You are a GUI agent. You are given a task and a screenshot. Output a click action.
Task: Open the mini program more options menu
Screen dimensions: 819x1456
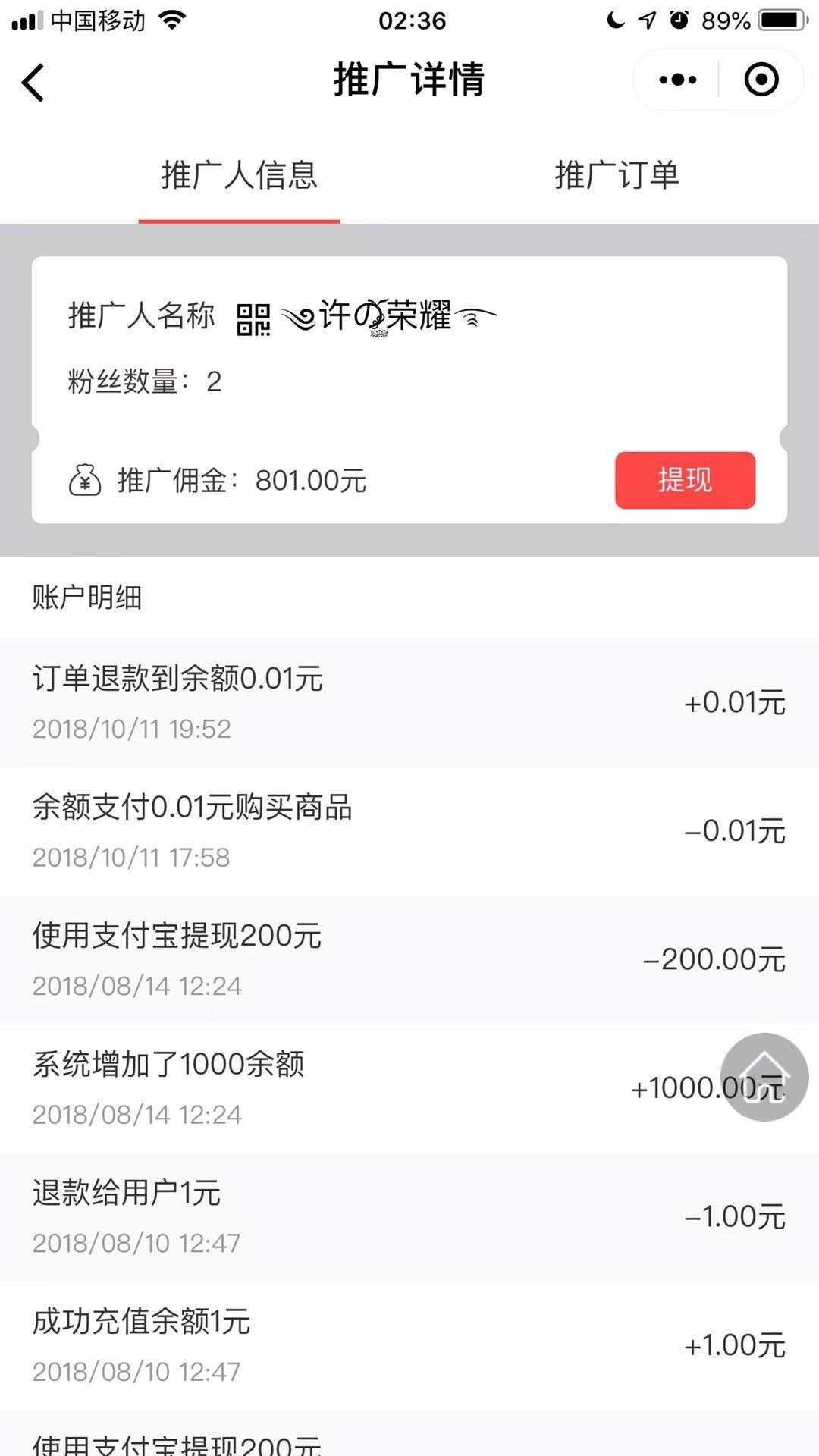(677, 80)
